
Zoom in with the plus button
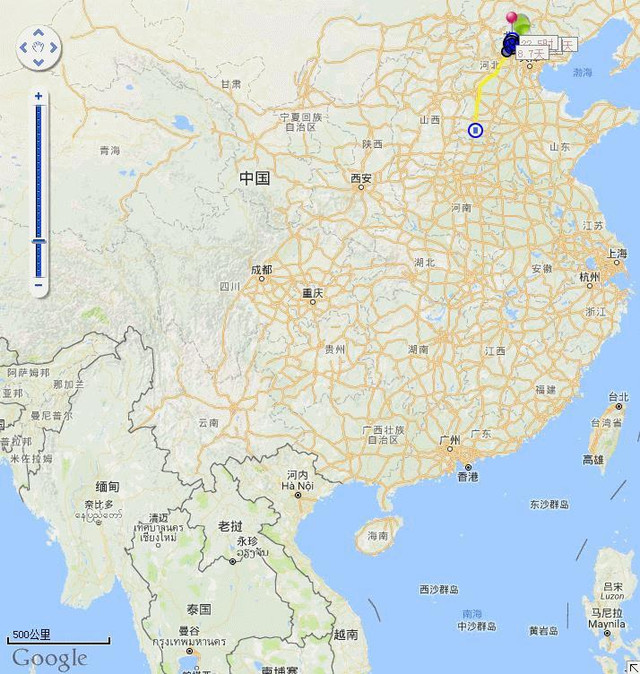(38, 96)
